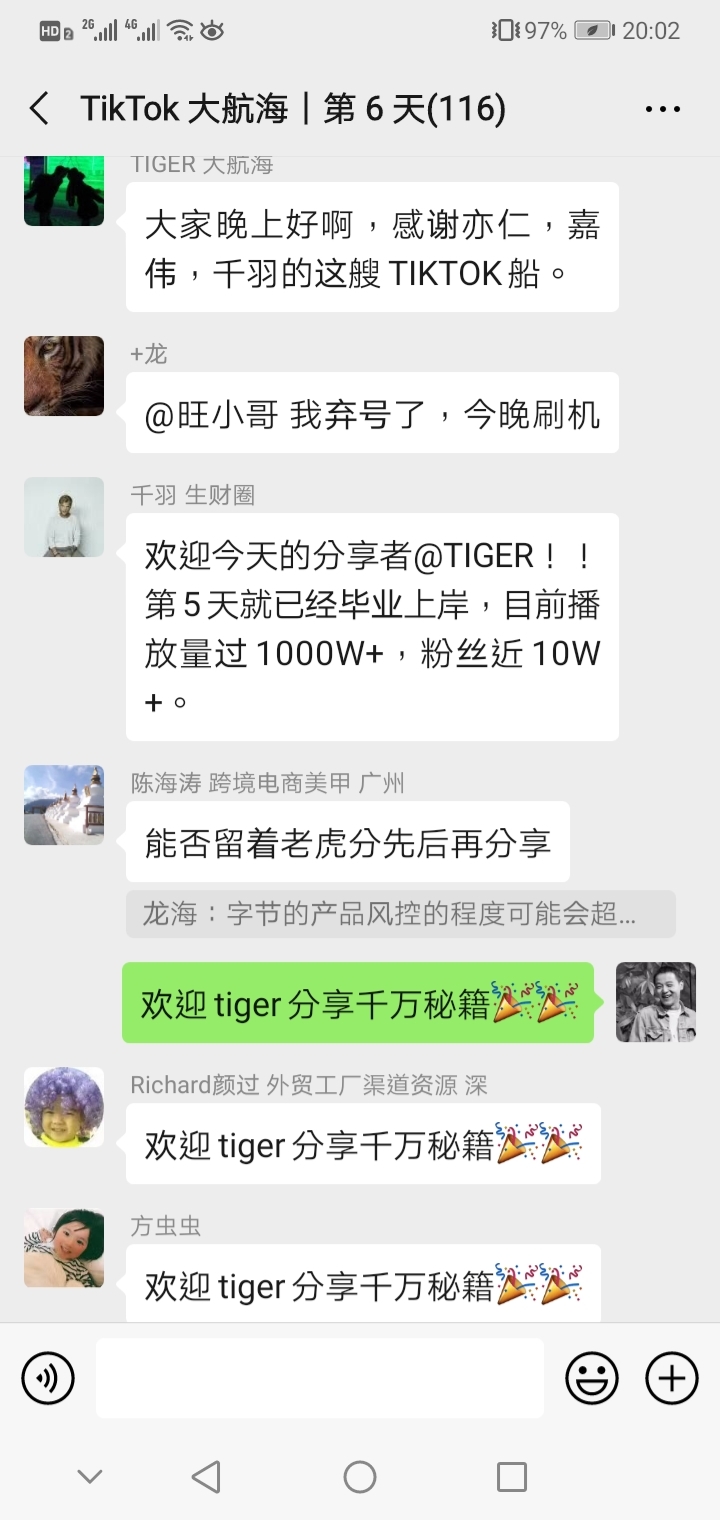Screen dimensions: 720x1520
Task: Go back from the TikTok 大航海 group chat
Action: 40,108
